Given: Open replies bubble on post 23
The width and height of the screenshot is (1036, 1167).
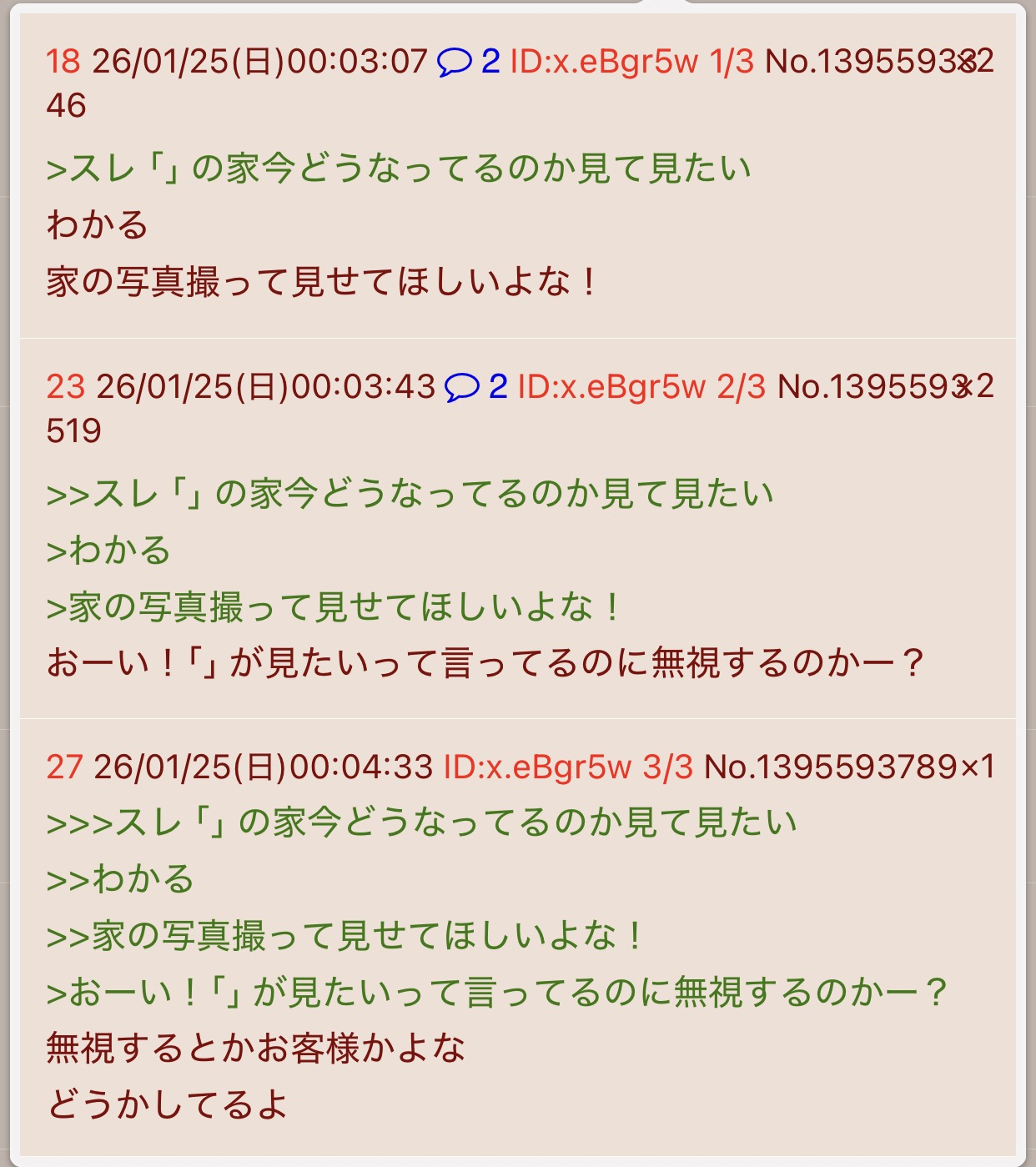Looking at the screenshot, I should (x=475, y=386).
